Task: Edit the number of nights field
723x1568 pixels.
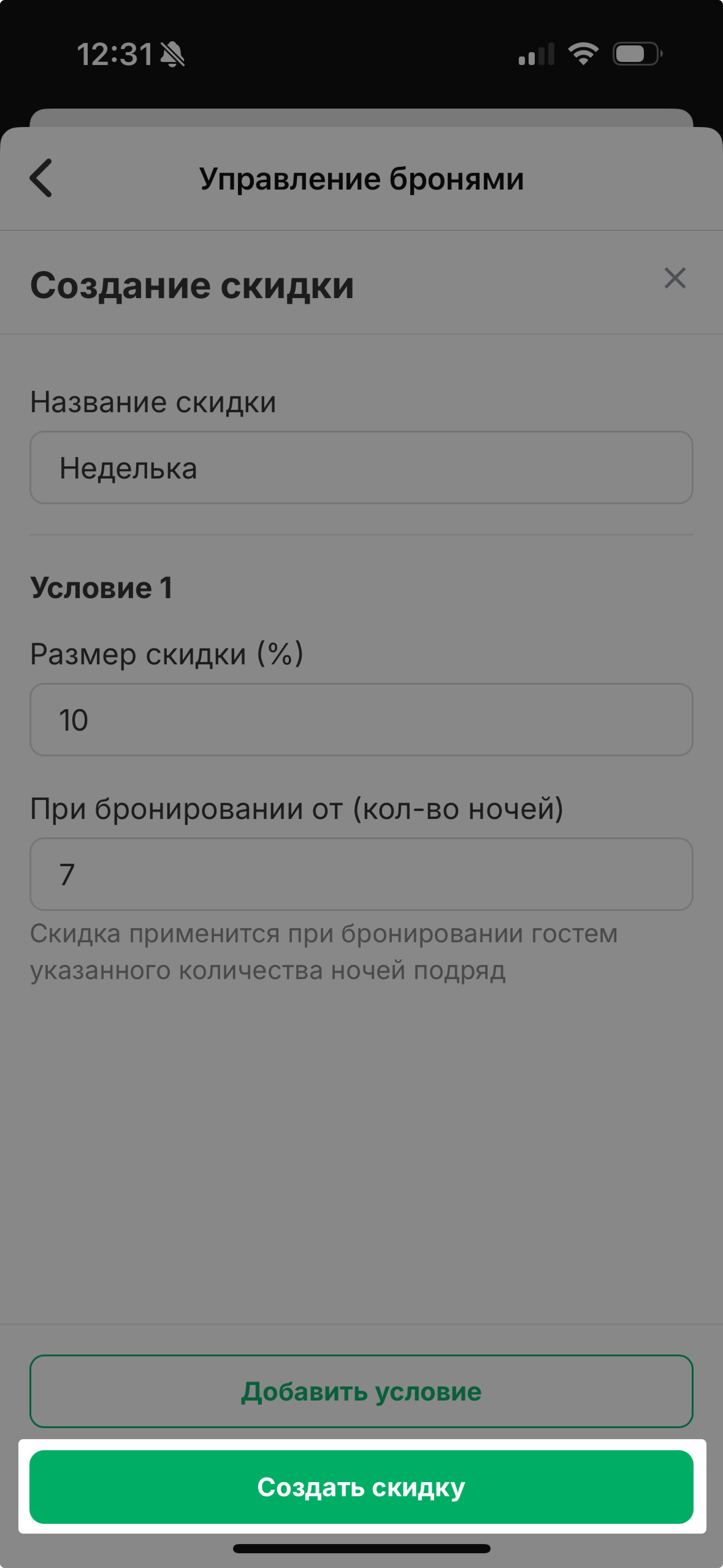Action: pyautogui.click(x=361, y=874)
